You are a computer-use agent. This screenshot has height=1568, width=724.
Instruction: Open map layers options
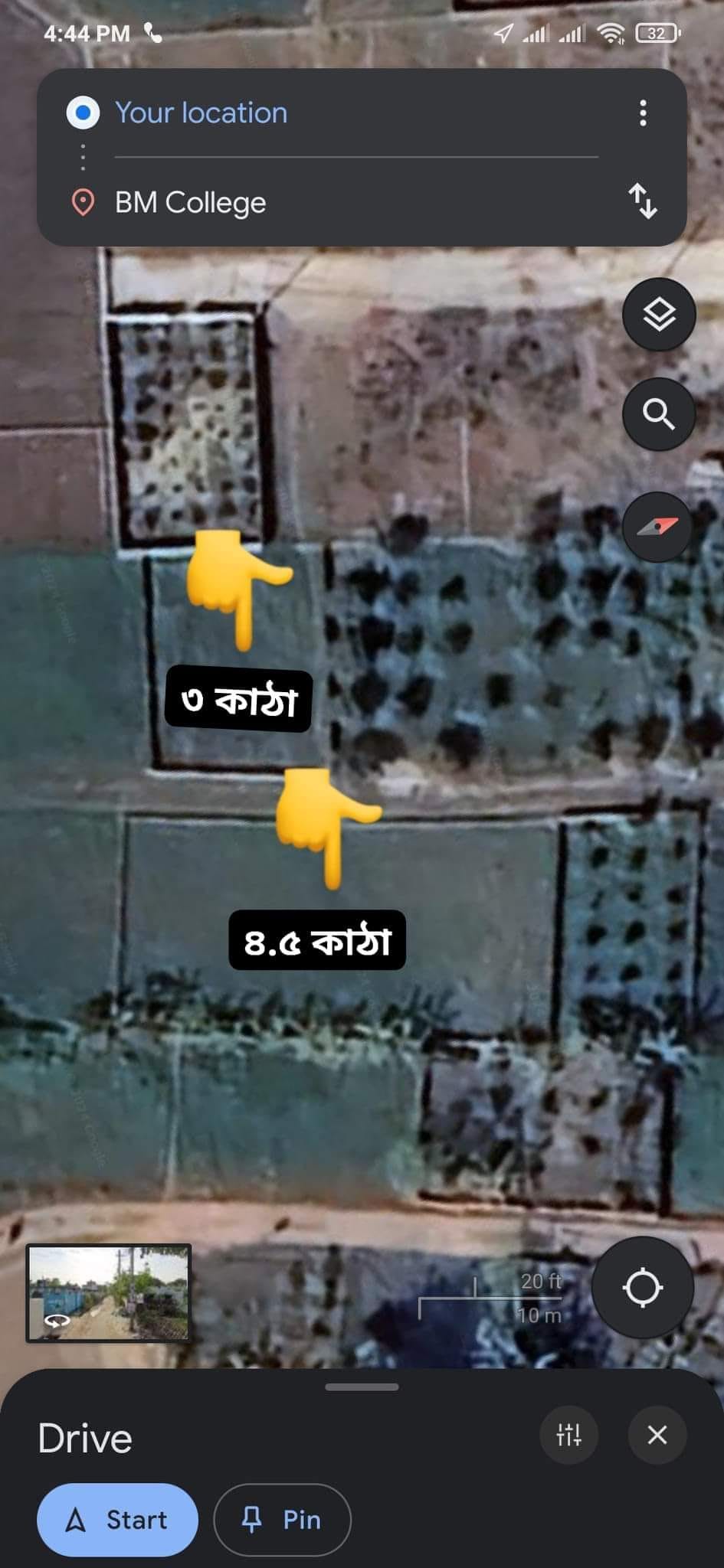tap(659, 315)
